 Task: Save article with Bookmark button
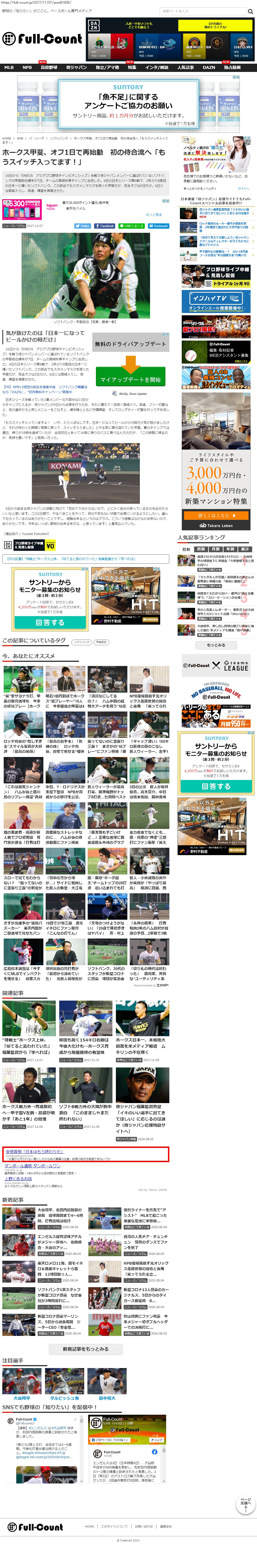pos(159,226)
